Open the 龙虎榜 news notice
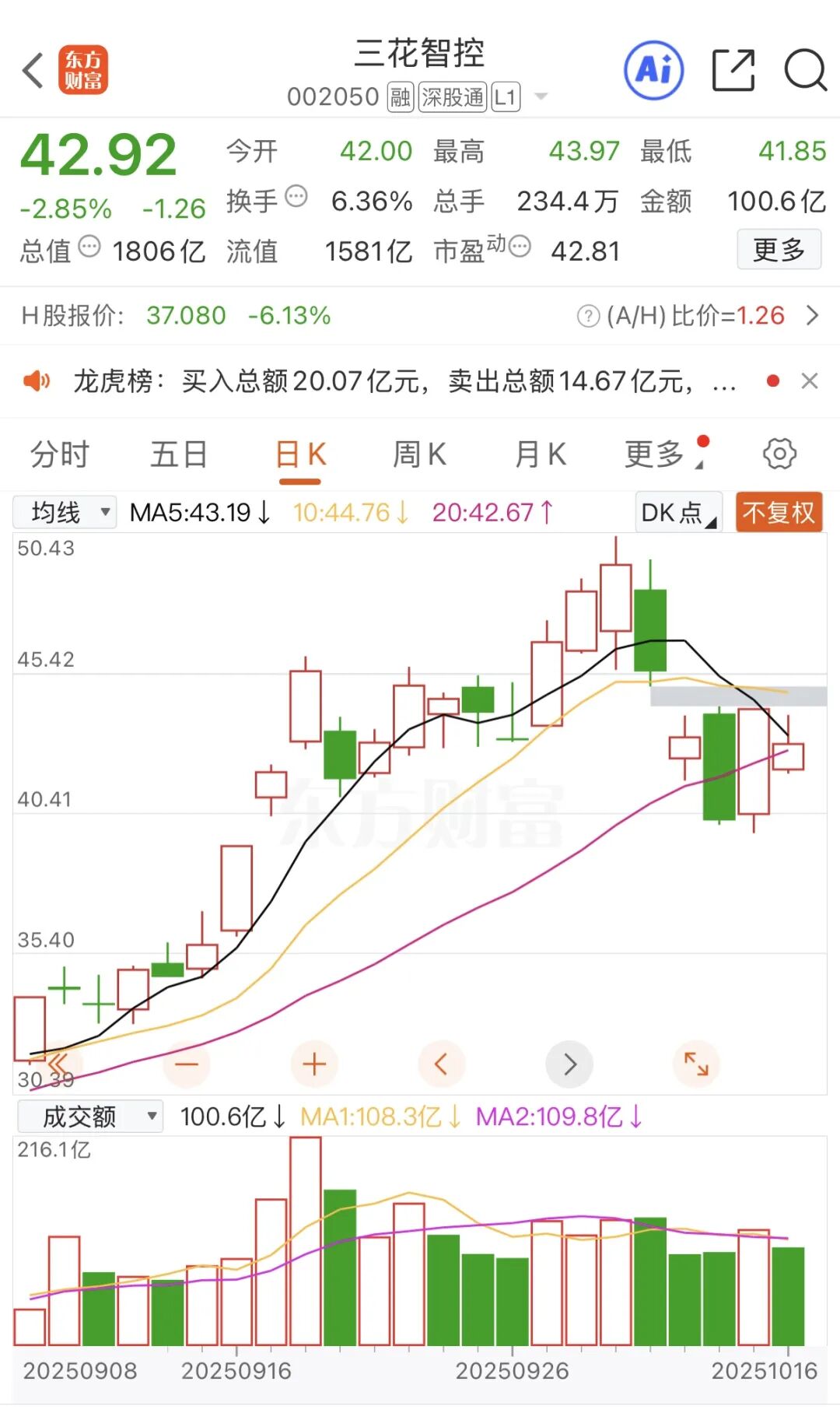The height and width of the screenshot is (1413, 840). coord(389,381)
